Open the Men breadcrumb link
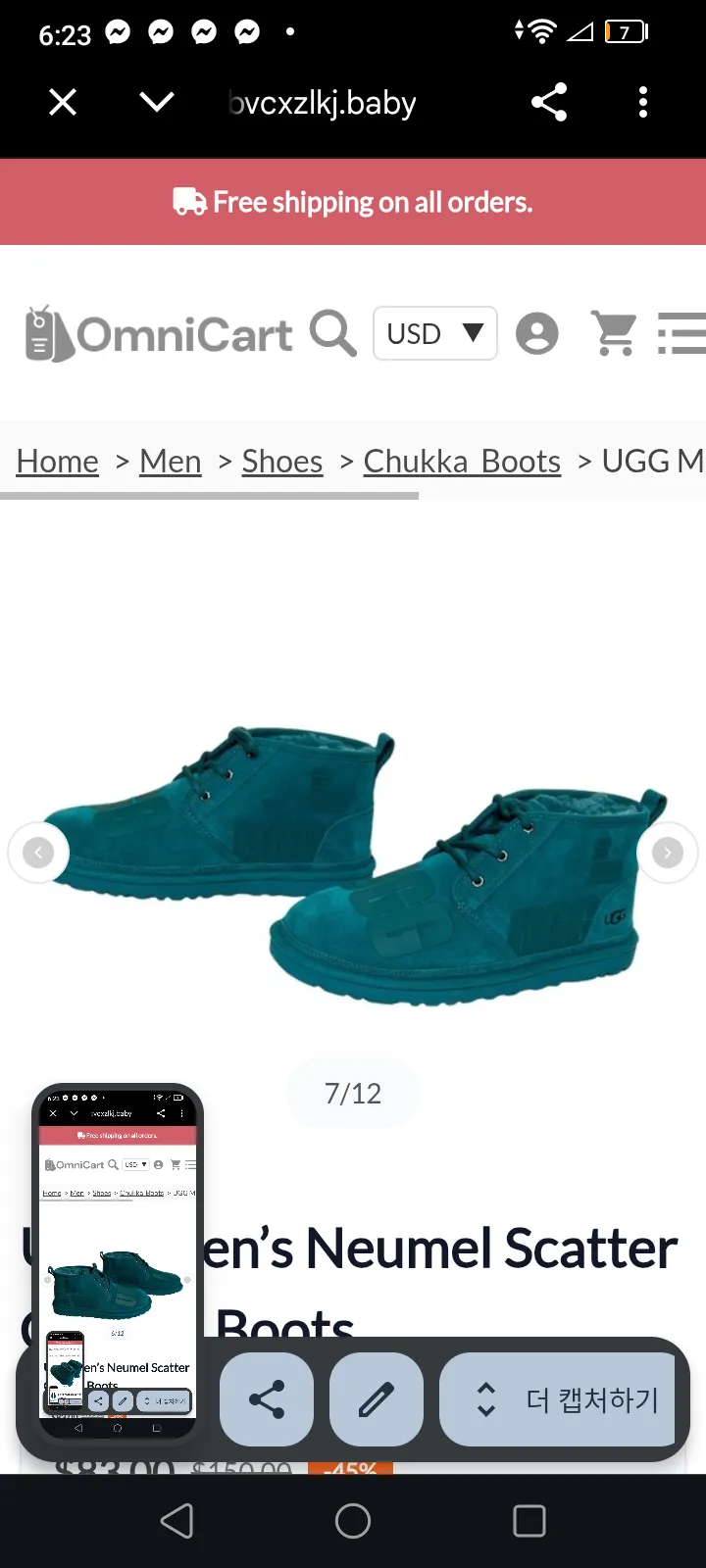 (171, 461)
